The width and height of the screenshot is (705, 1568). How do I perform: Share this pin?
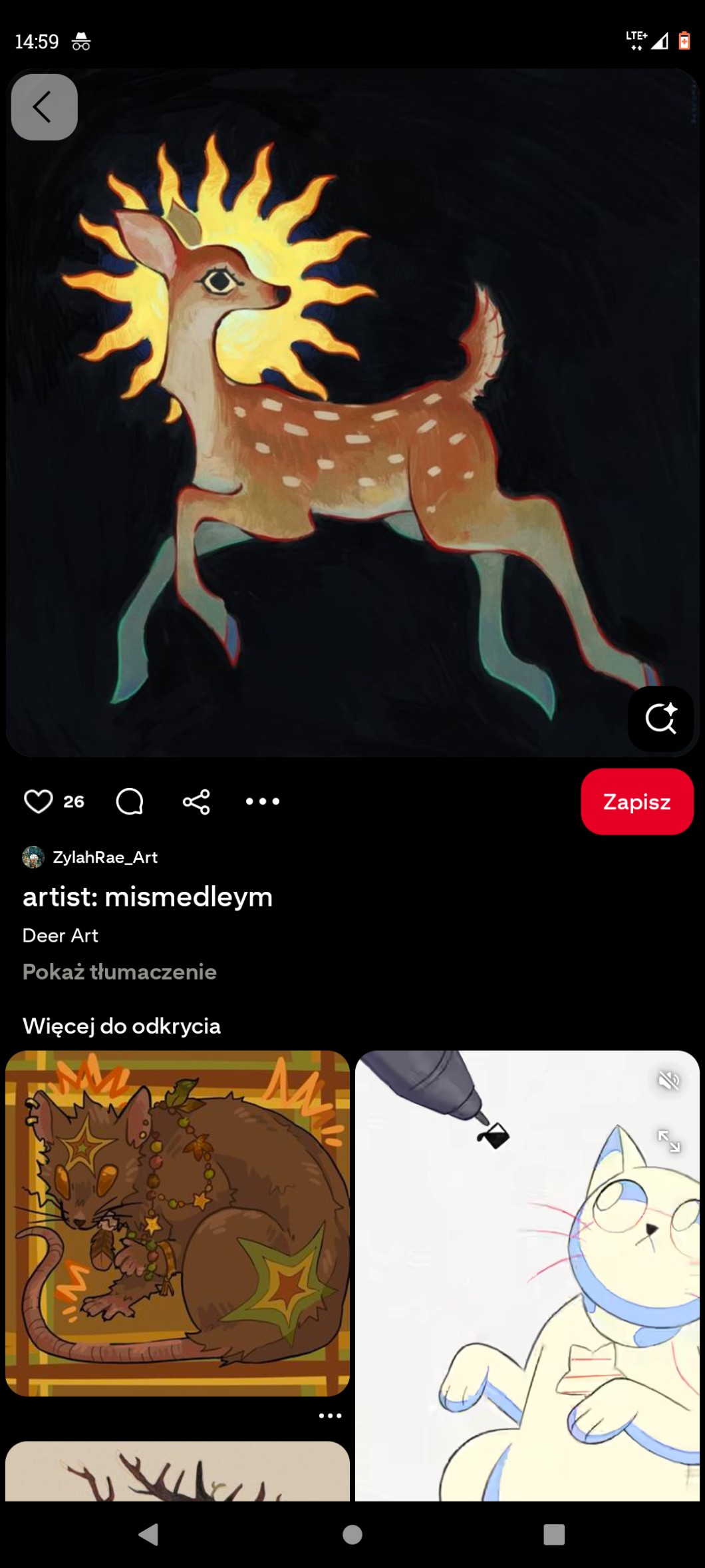coord(196,801)
